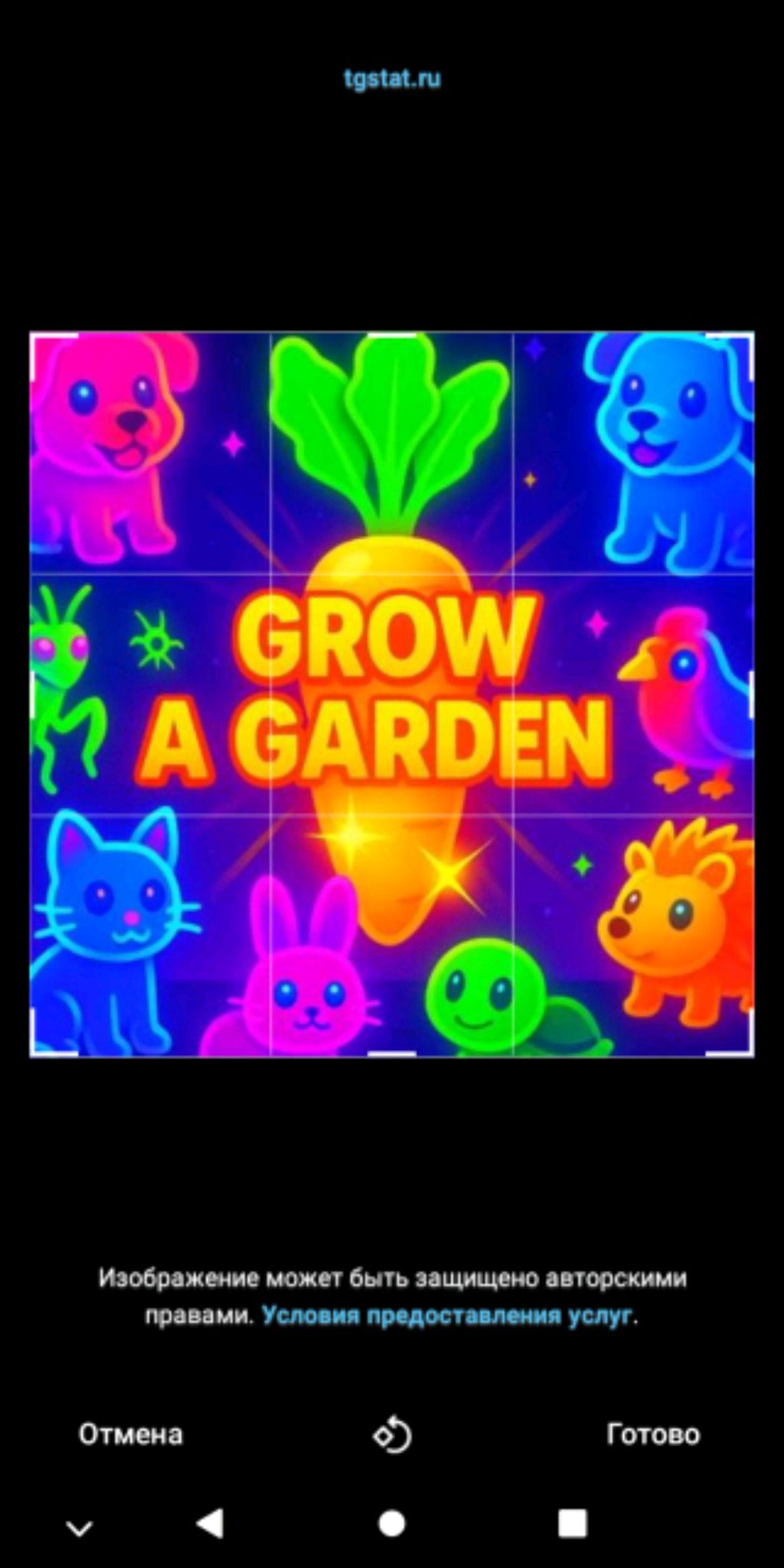Cancel cropping with Отмена
784x1568 pixels.
pos(131,1434)
